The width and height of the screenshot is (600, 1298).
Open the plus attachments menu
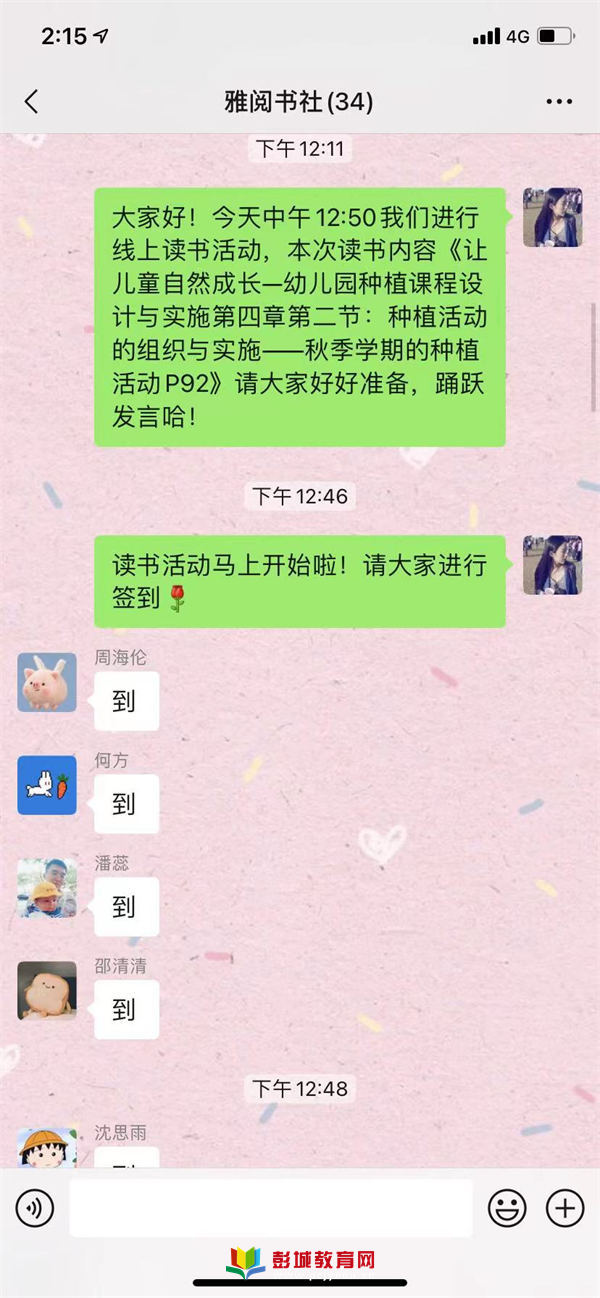coord(565,1209)
